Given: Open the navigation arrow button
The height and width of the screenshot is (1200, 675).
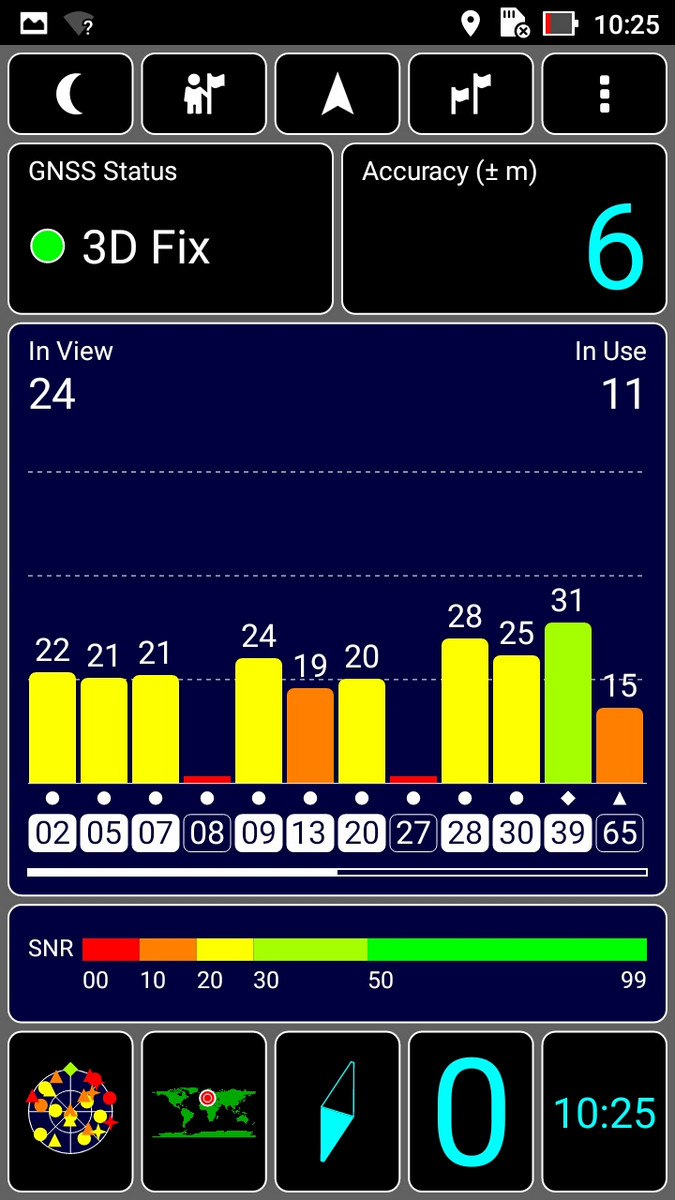Looking at the screenshot, I should coord(337,94).
